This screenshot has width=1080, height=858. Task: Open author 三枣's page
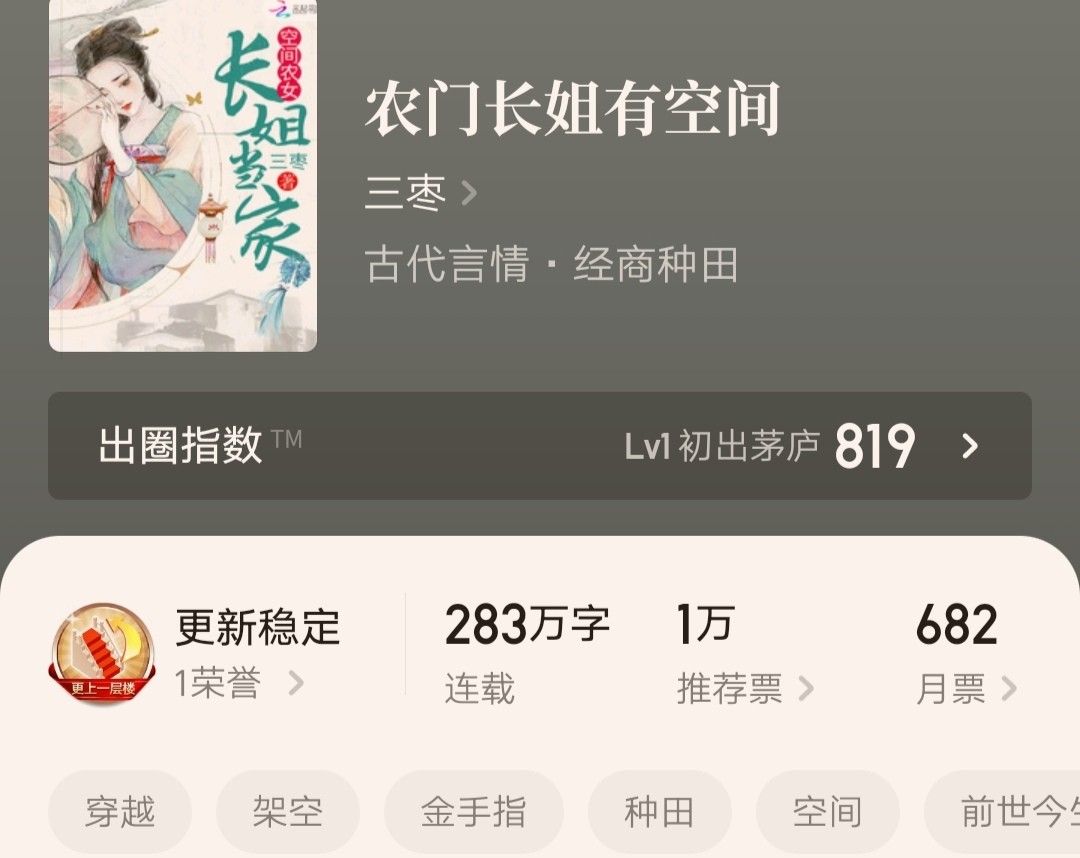click(420, 192)
